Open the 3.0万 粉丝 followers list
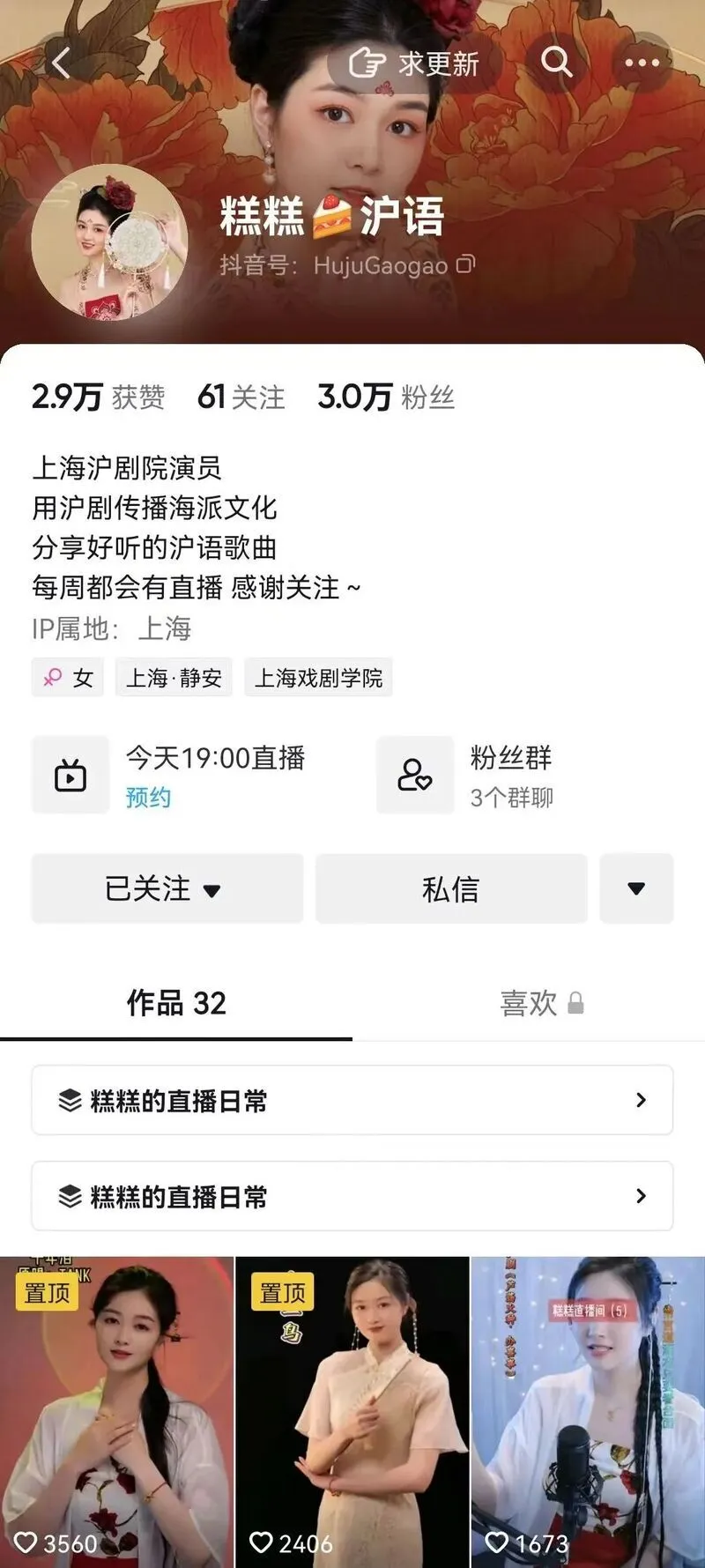705x1568 pixels. click(x=386, y=398)
